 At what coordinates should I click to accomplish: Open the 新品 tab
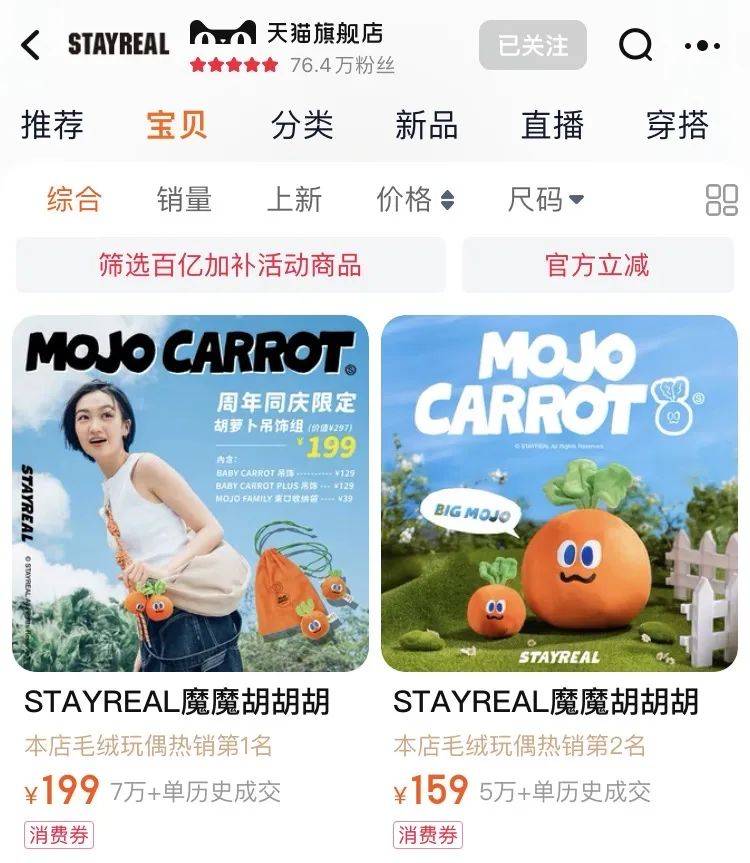(427, 125)
